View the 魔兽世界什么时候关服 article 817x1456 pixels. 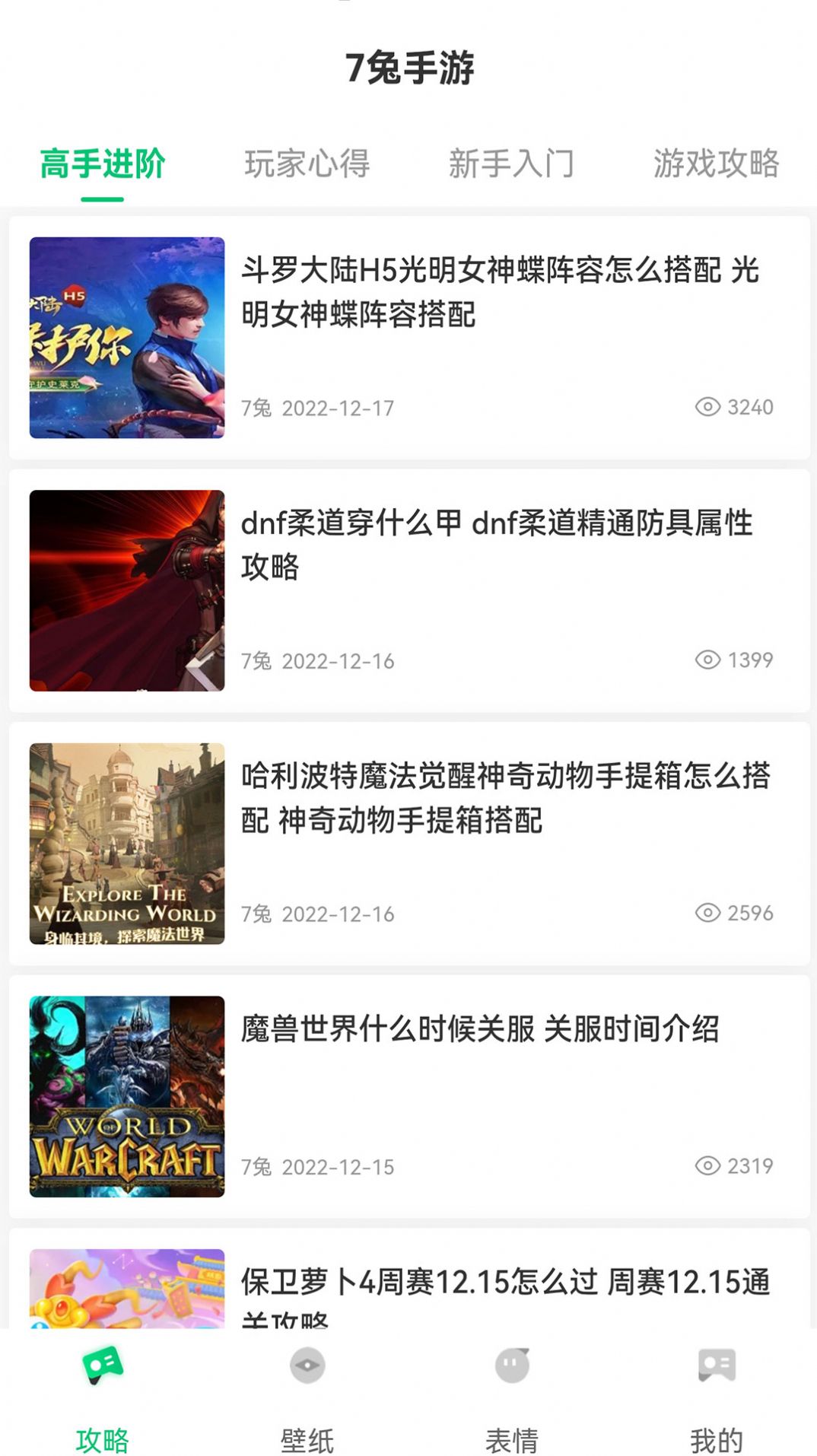[479, 1029]
